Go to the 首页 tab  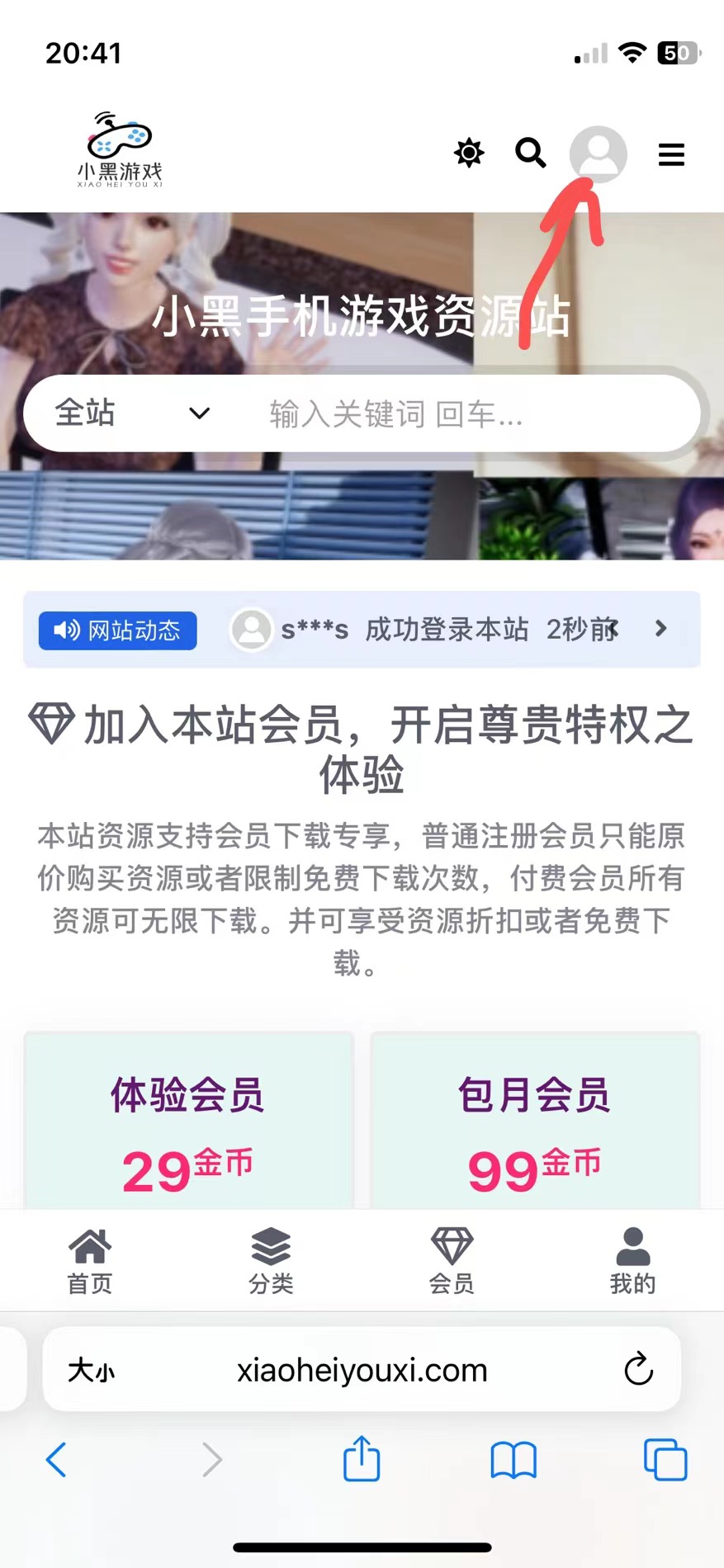89,1260
